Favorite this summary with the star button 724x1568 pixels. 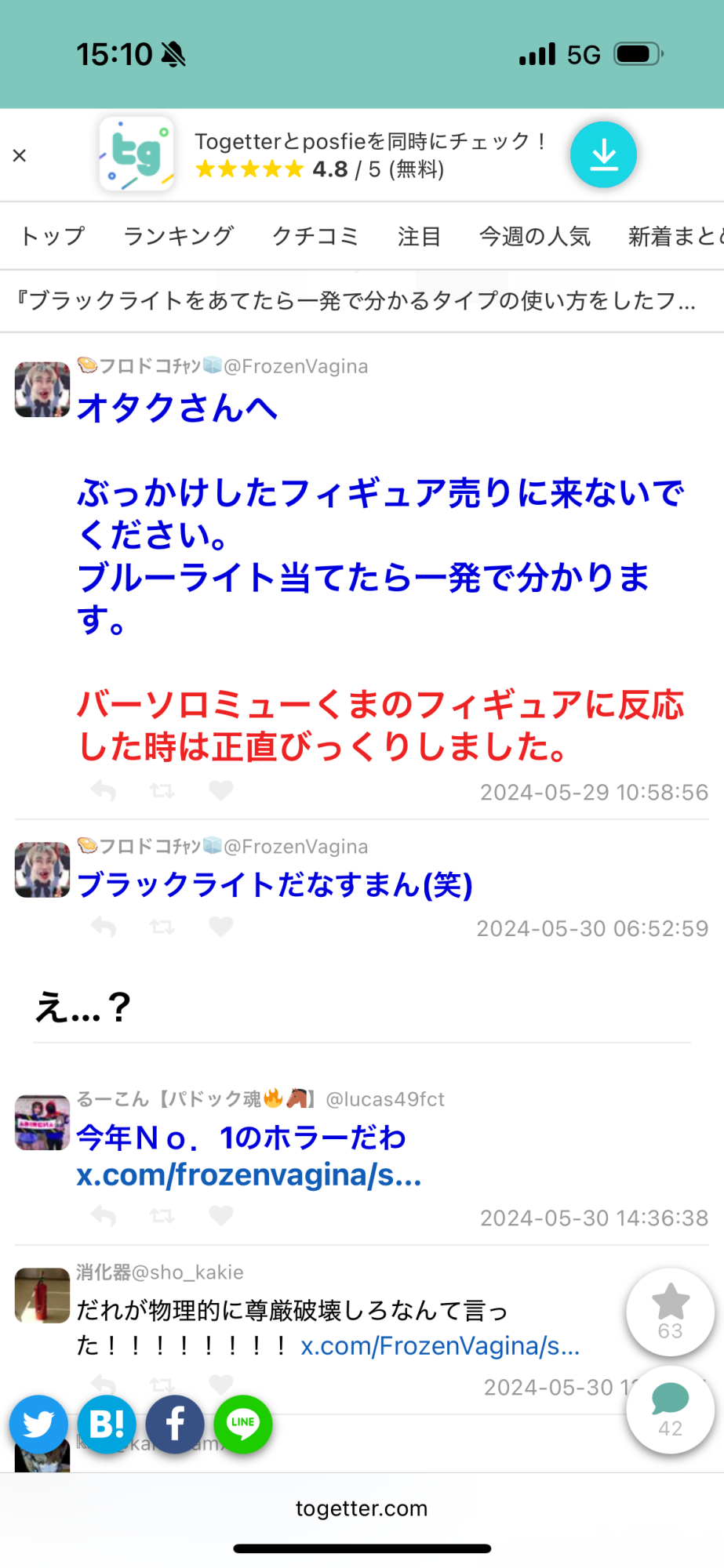click(670, 1312)
